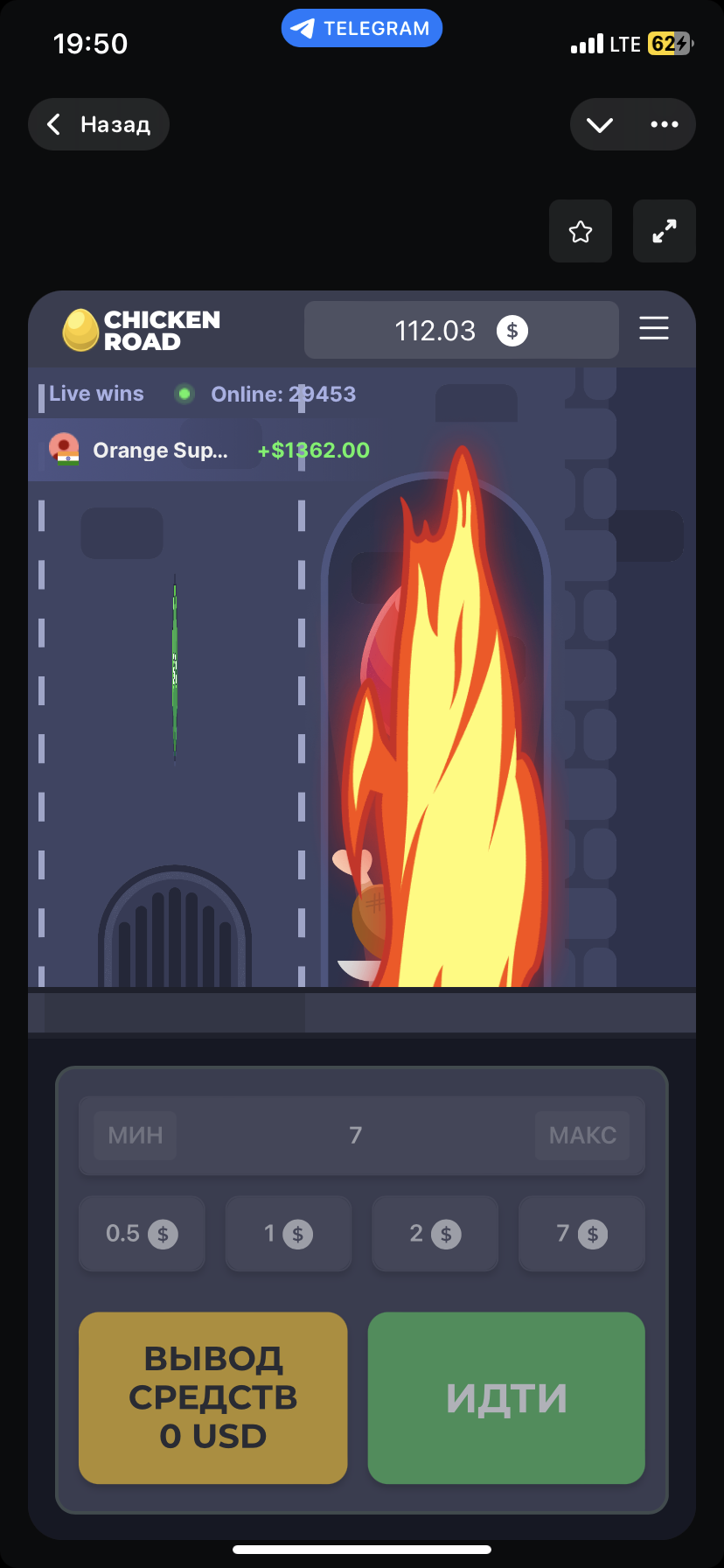
Task: Edit the bet amount field showing 7
Action: coord(356,1136)
